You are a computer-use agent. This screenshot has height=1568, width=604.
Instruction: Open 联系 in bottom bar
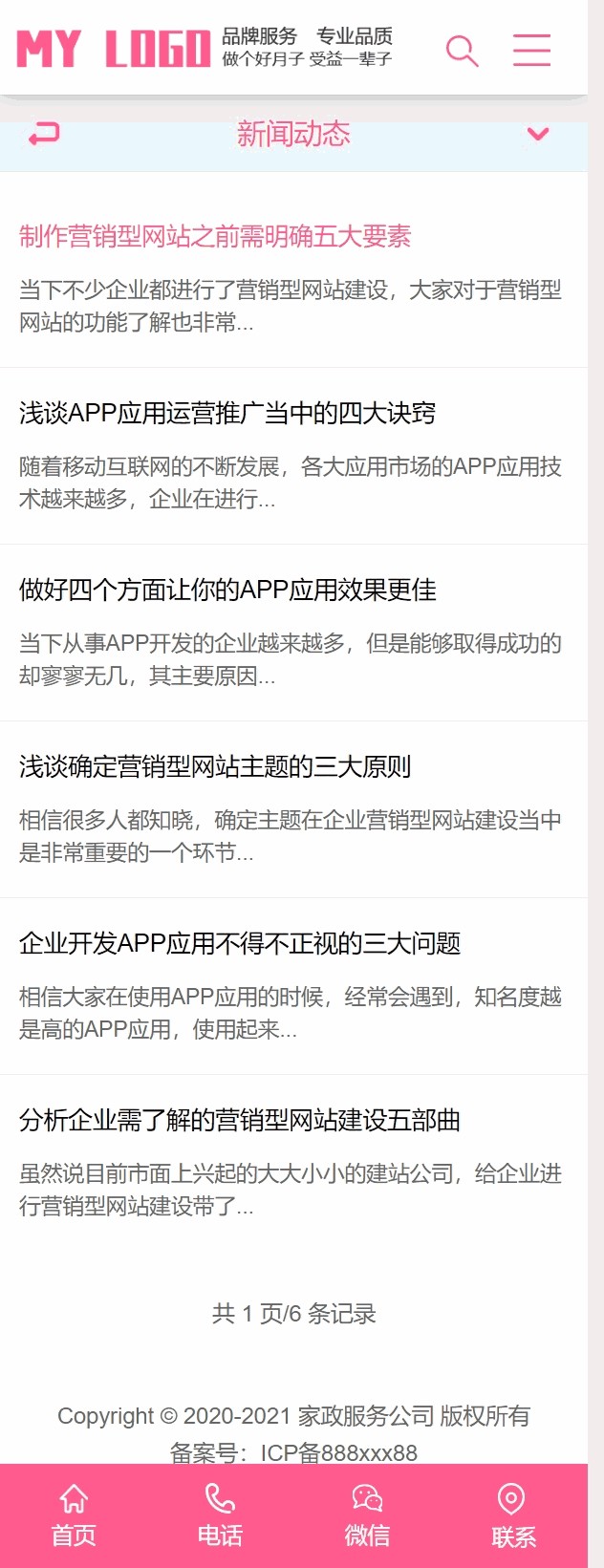click(513, 1515)
